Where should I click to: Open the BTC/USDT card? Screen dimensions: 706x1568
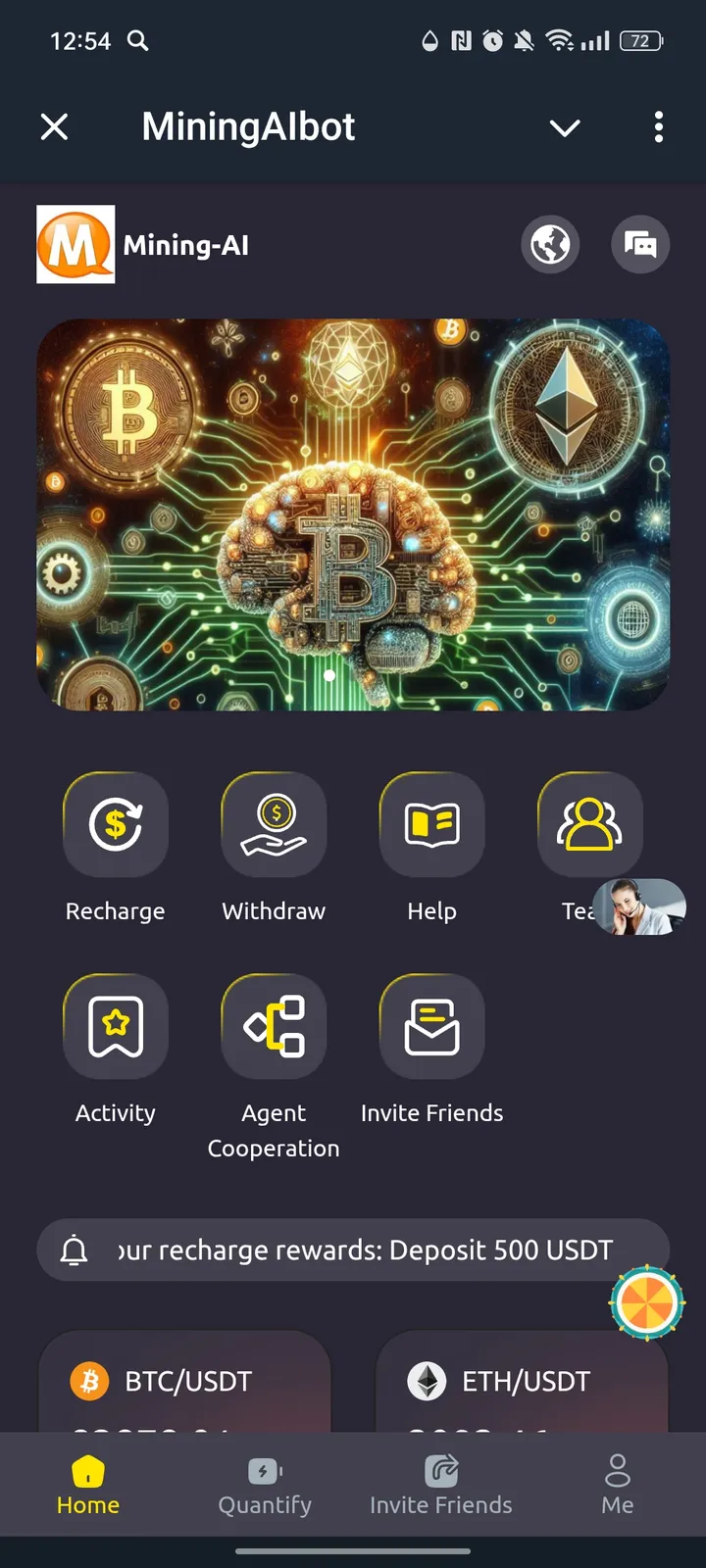point(184,1382)
